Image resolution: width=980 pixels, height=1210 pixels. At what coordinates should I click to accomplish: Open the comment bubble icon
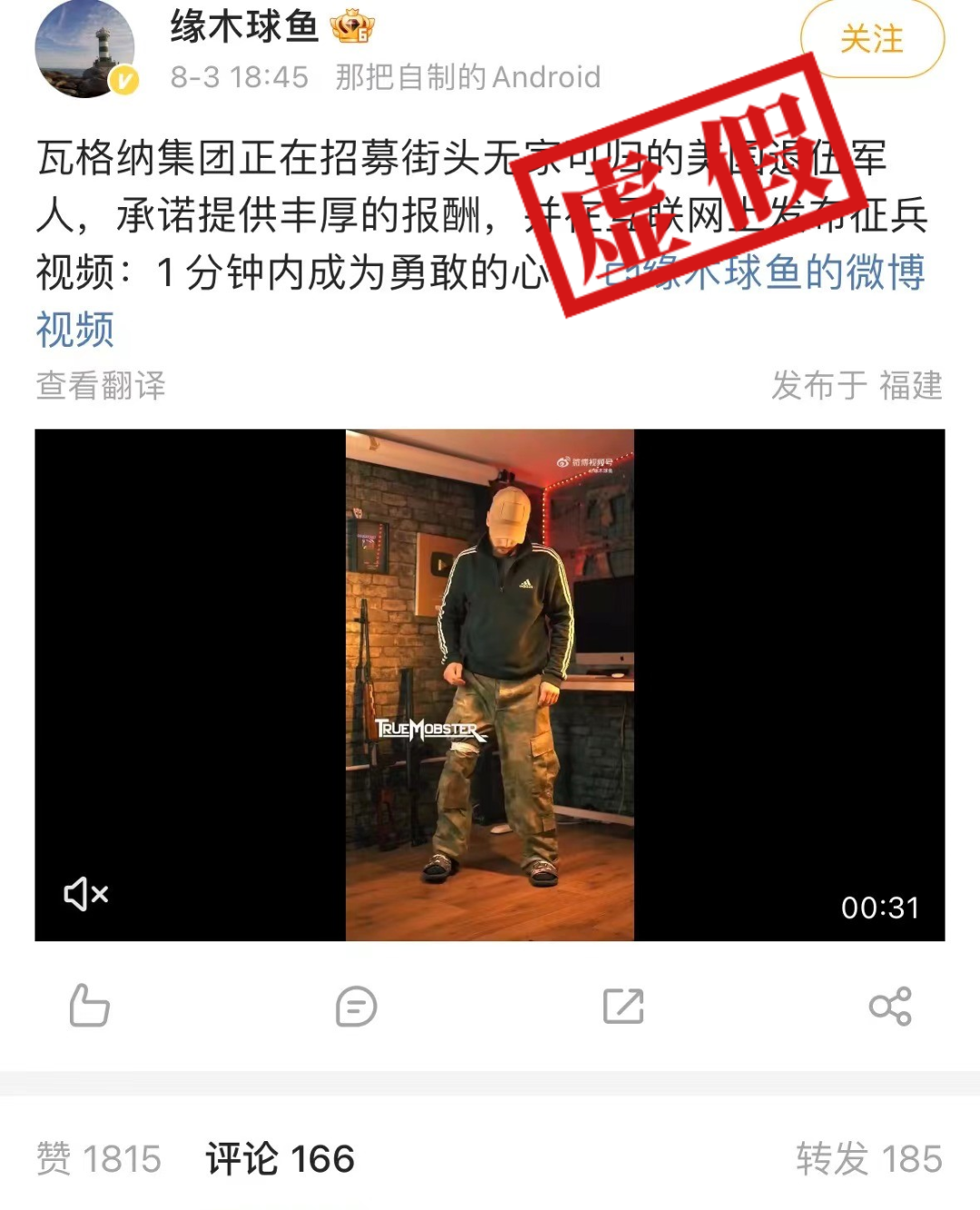(x=356, y=1006)
